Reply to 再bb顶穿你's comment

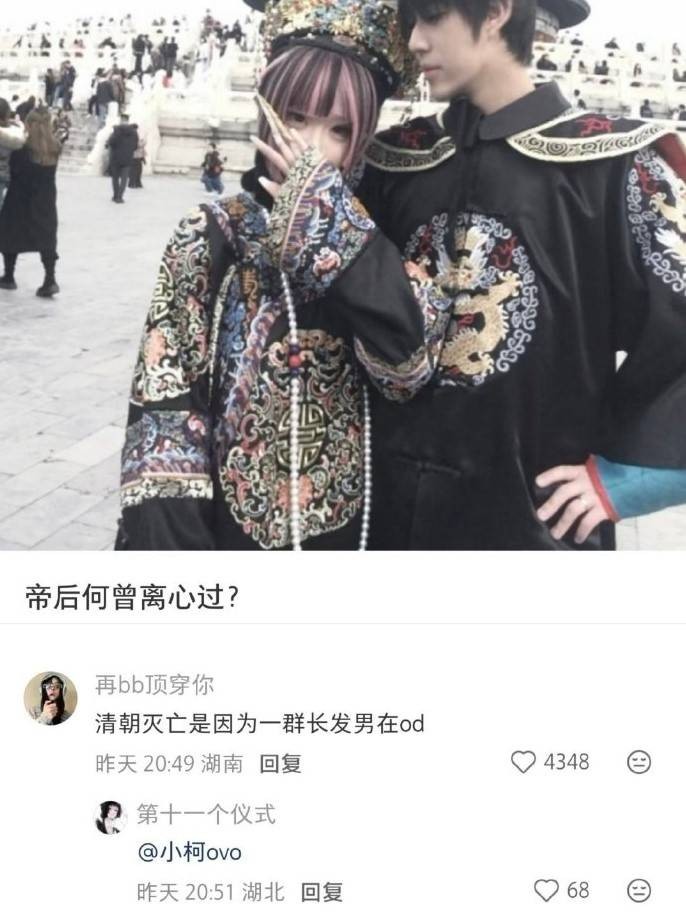pyautogui.click(x=281, y=764)
